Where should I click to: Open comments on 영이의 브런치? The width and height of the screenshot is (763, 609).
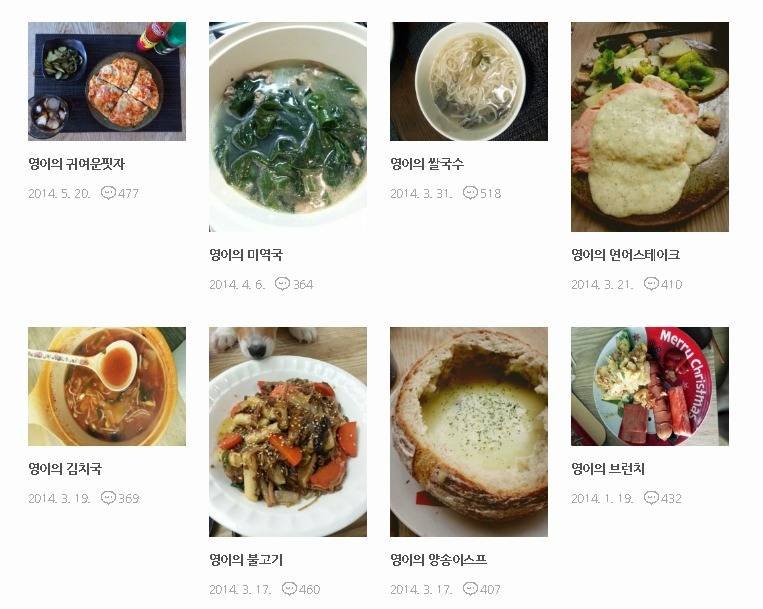point(662,498)
